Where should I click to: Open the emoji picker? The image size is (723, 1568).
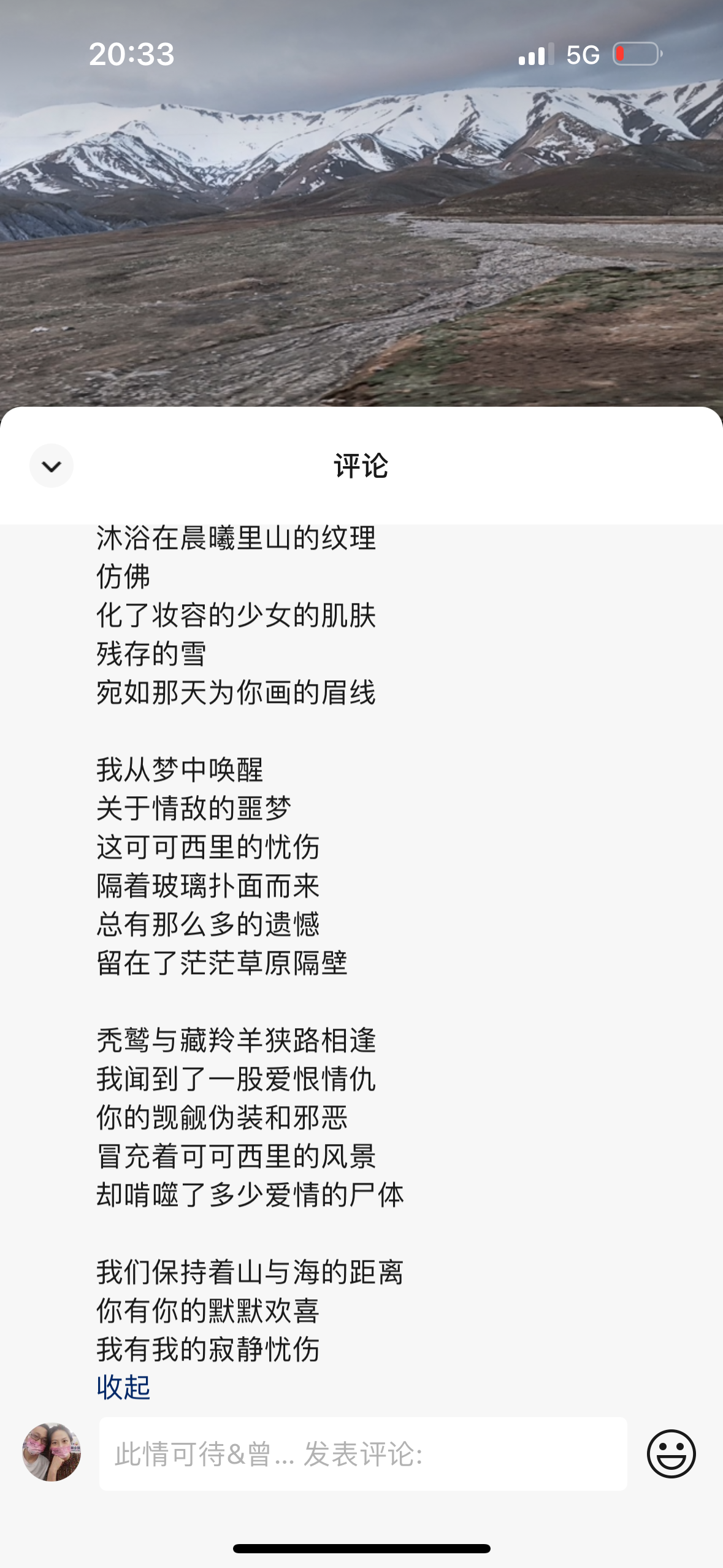click(671, 1454)
